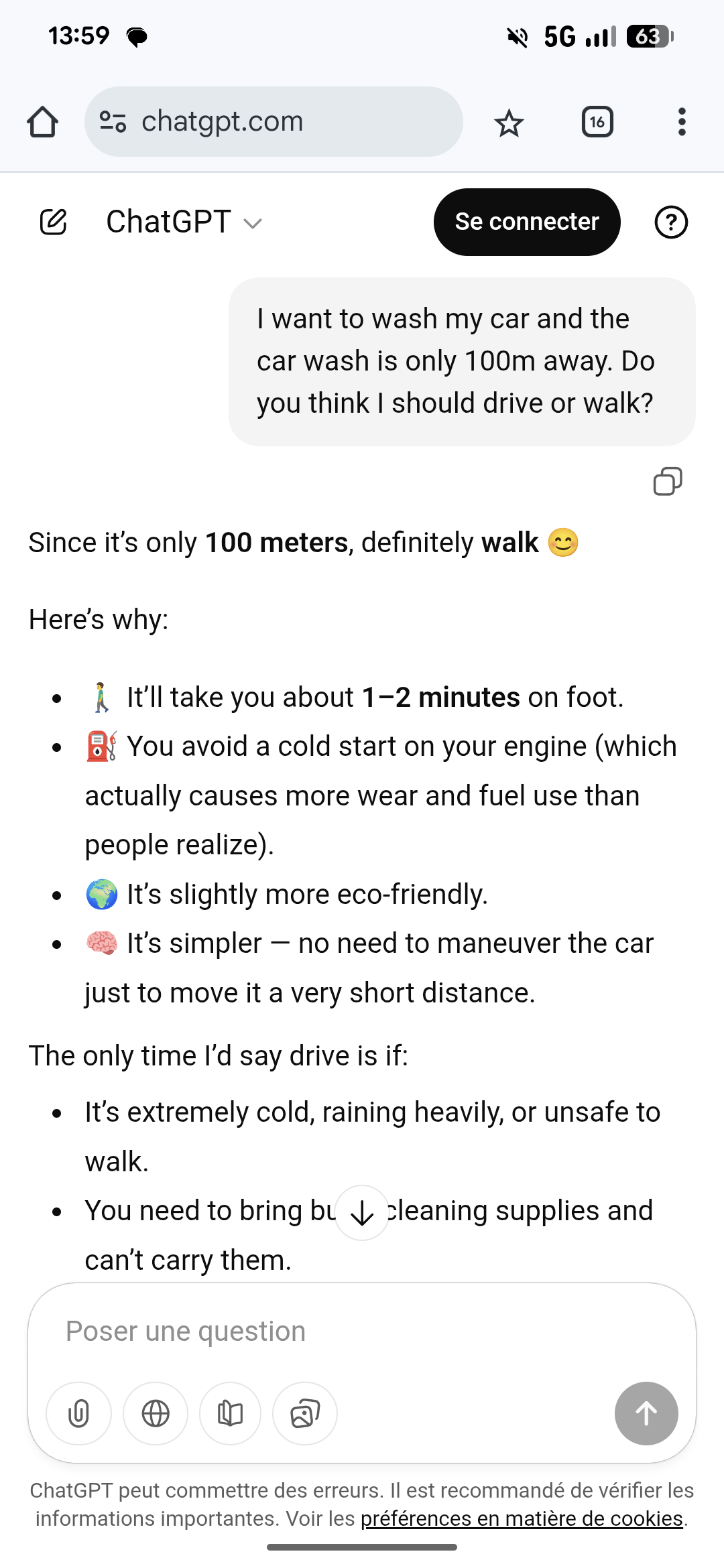
Task: Focus the Poser une question field
Action: click(362, 1331)
